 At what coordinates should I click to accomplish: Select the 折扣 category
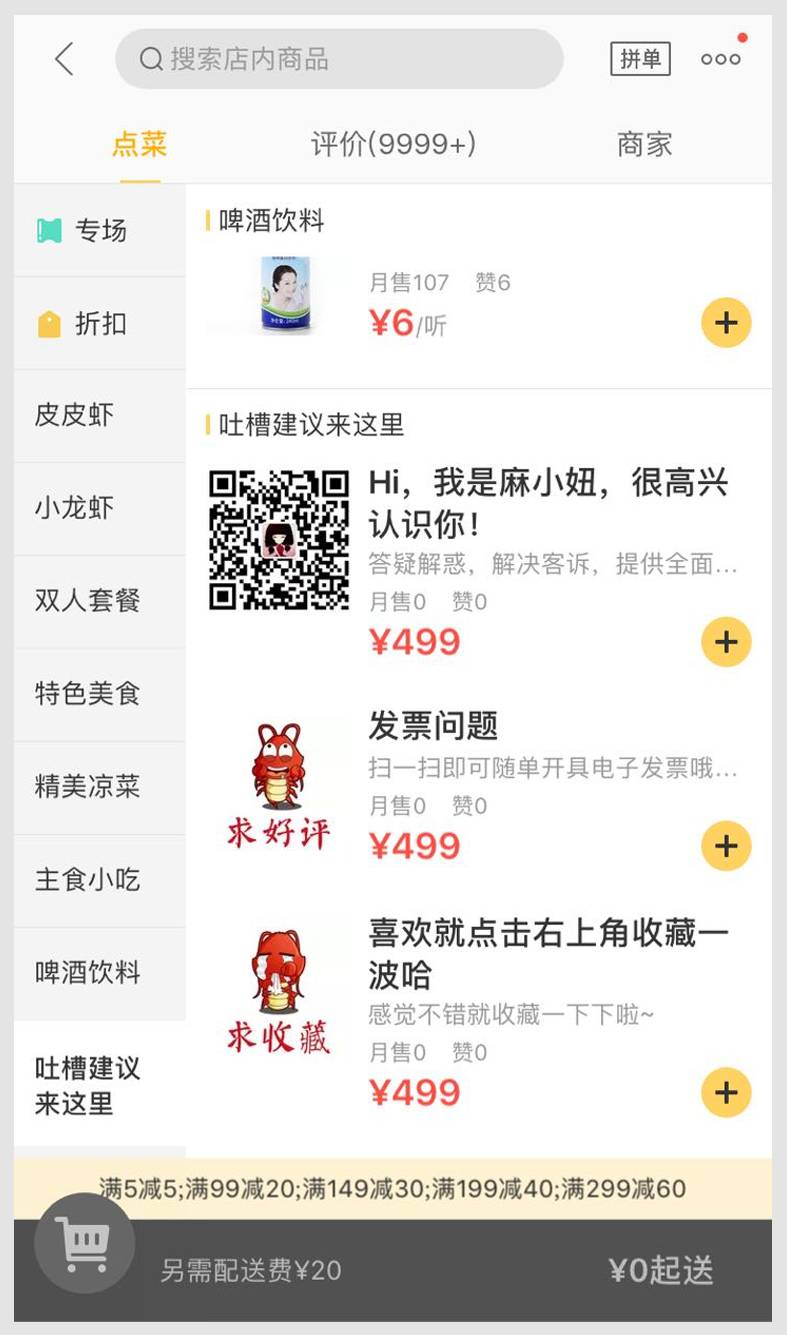100,324
